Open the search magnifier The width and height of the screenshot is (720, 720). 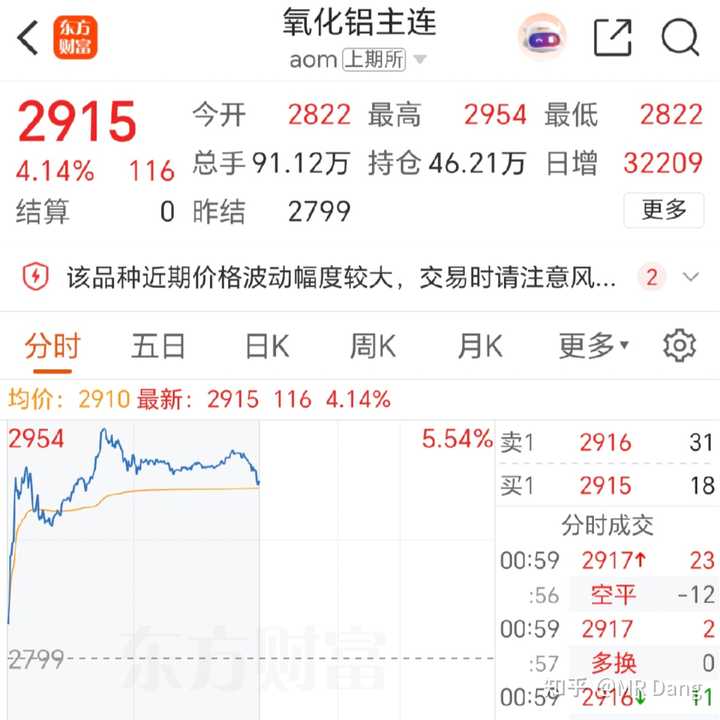point(679,38)
